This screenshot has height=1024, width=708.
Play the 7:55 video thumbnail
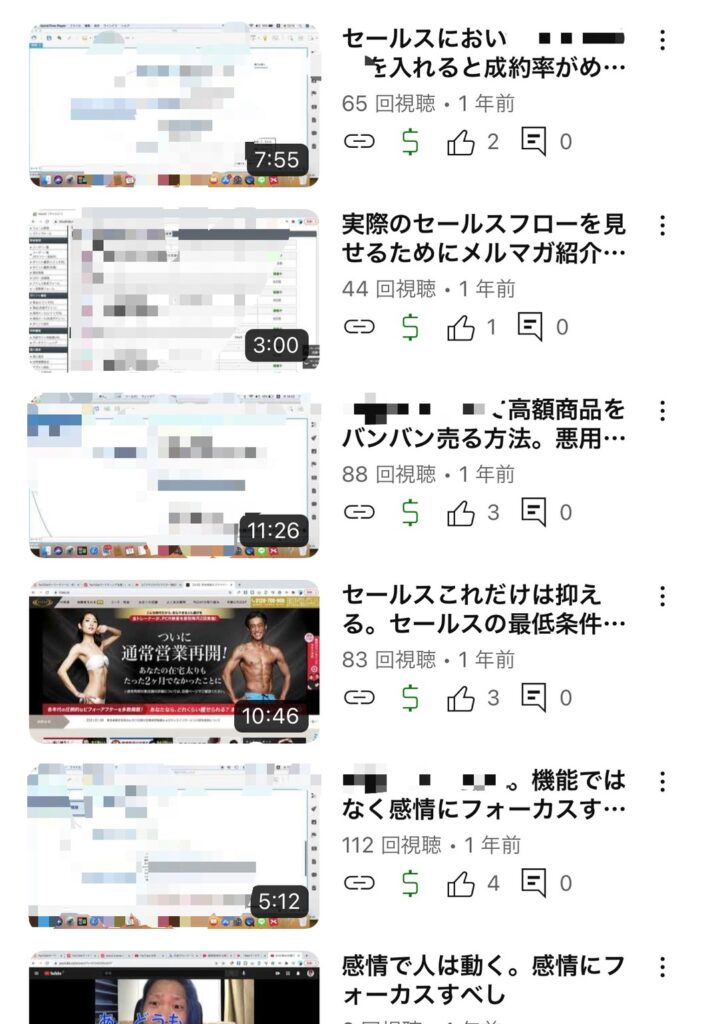(174, 105)
